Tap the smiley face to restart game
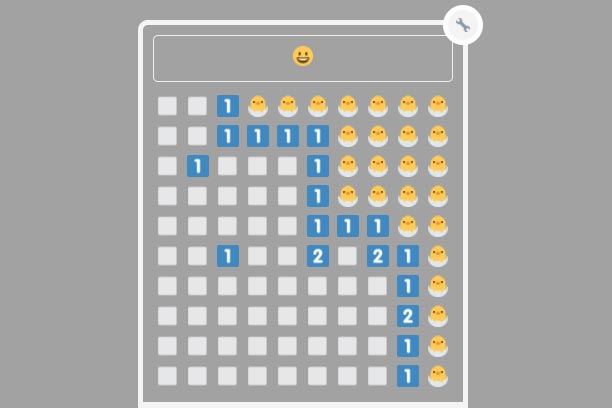This screenshot has width=612, height=408. click(303, 56)
